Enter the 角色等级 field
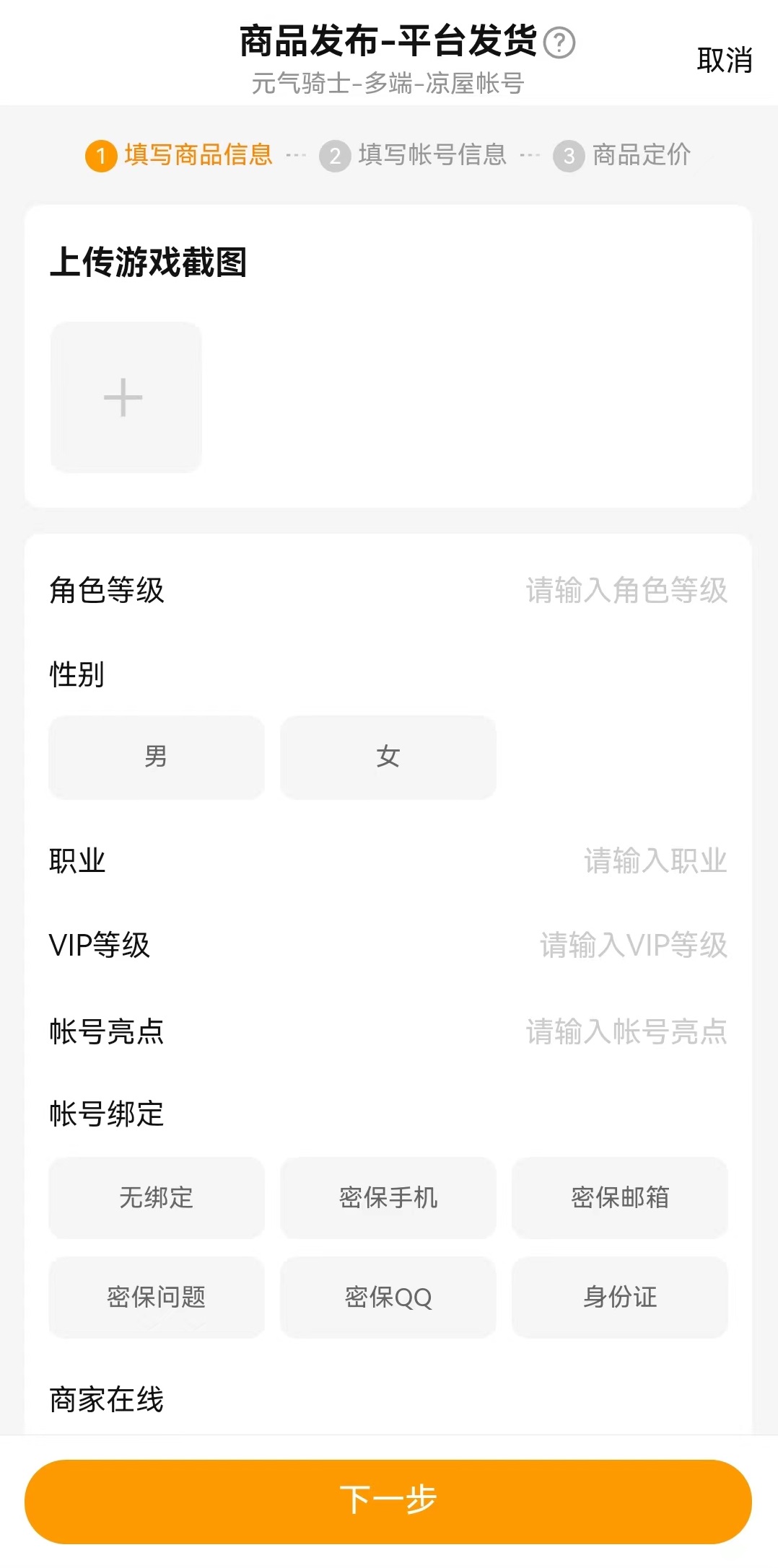778x1568 pixels. (x=625, y=590)
